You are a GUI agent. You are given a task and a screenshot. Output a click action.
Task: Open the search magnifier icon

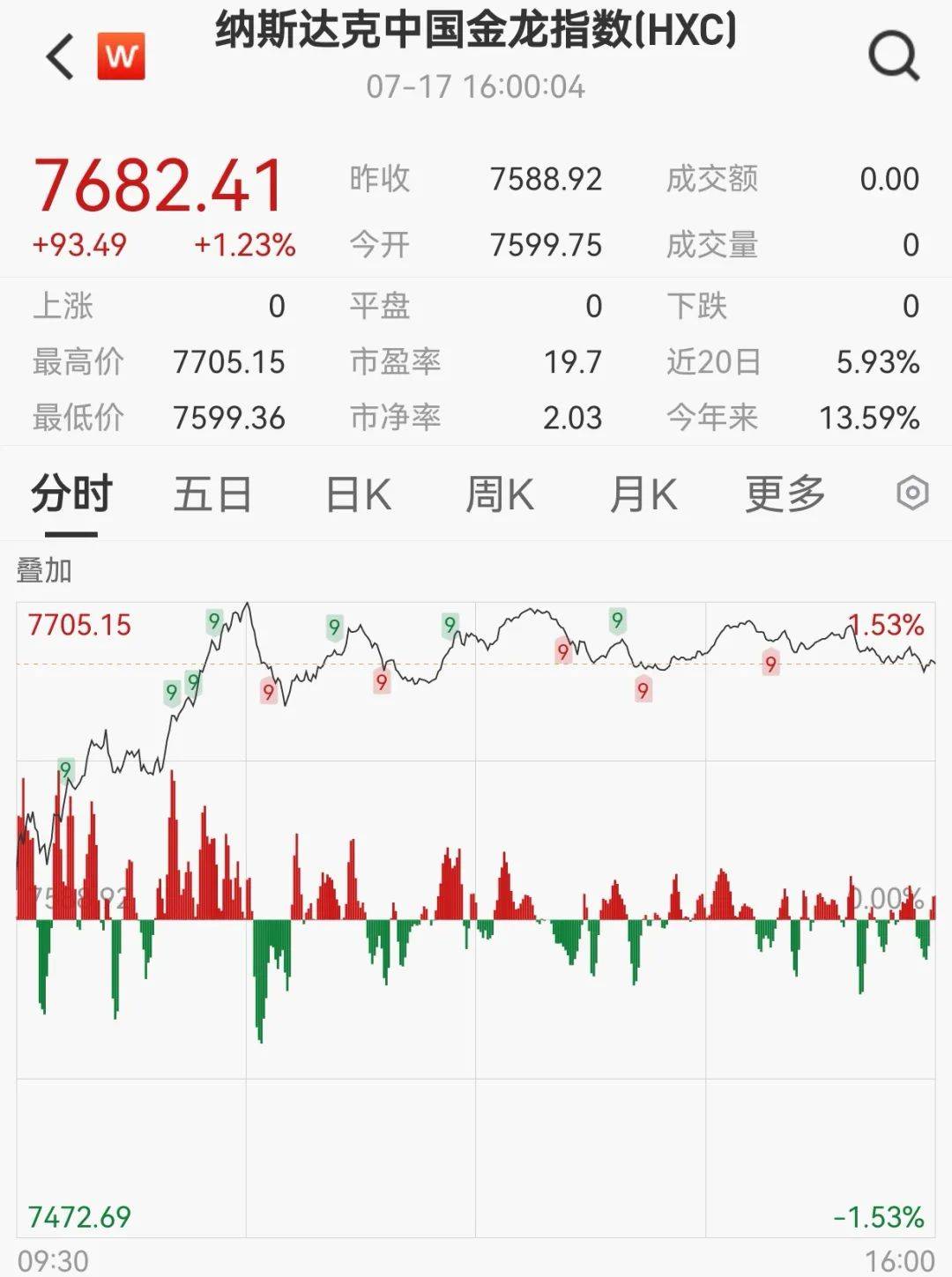(x=893, y=57)
